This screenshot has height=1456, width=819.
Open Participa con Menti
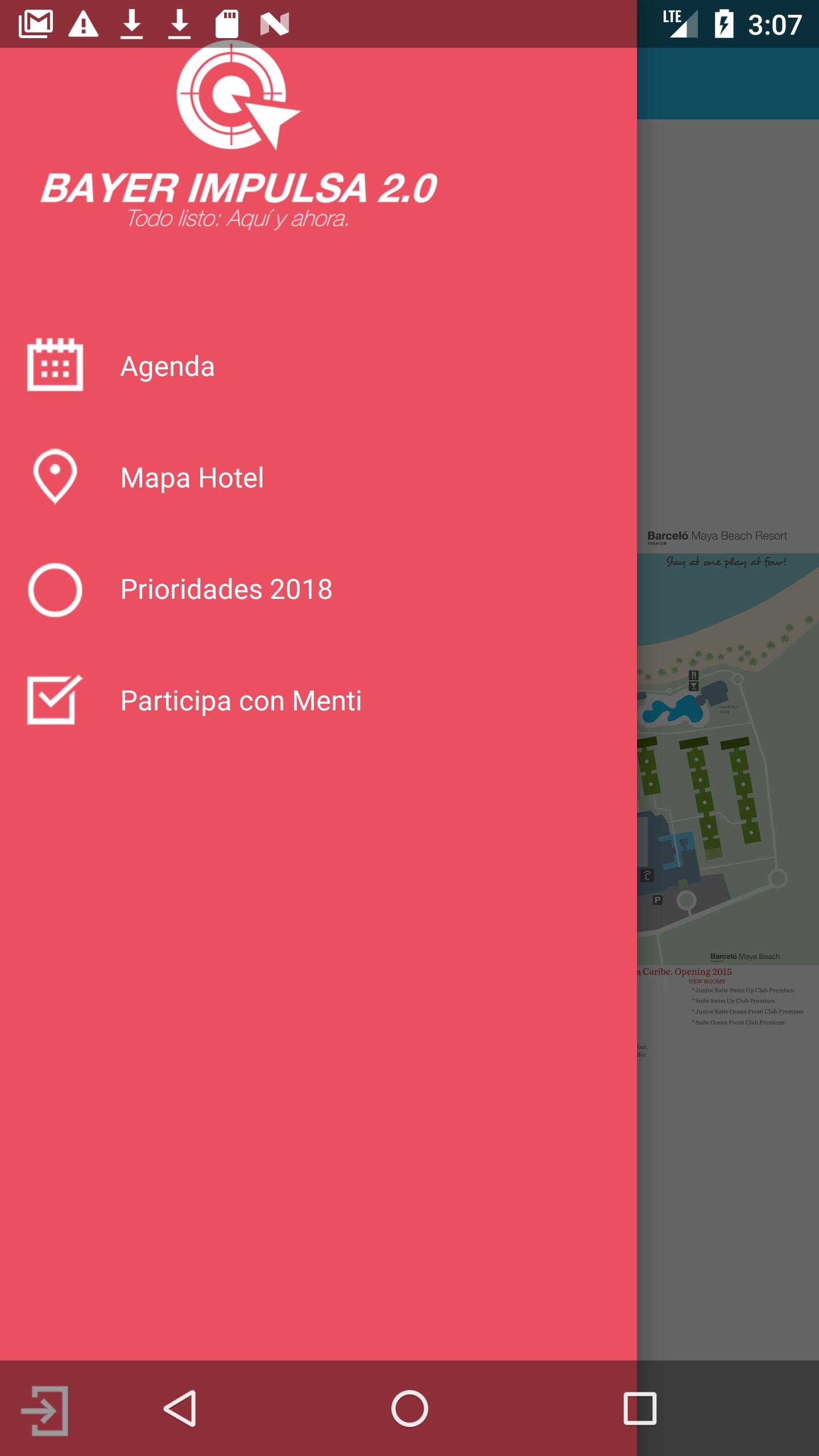click(x=241, y=701)
